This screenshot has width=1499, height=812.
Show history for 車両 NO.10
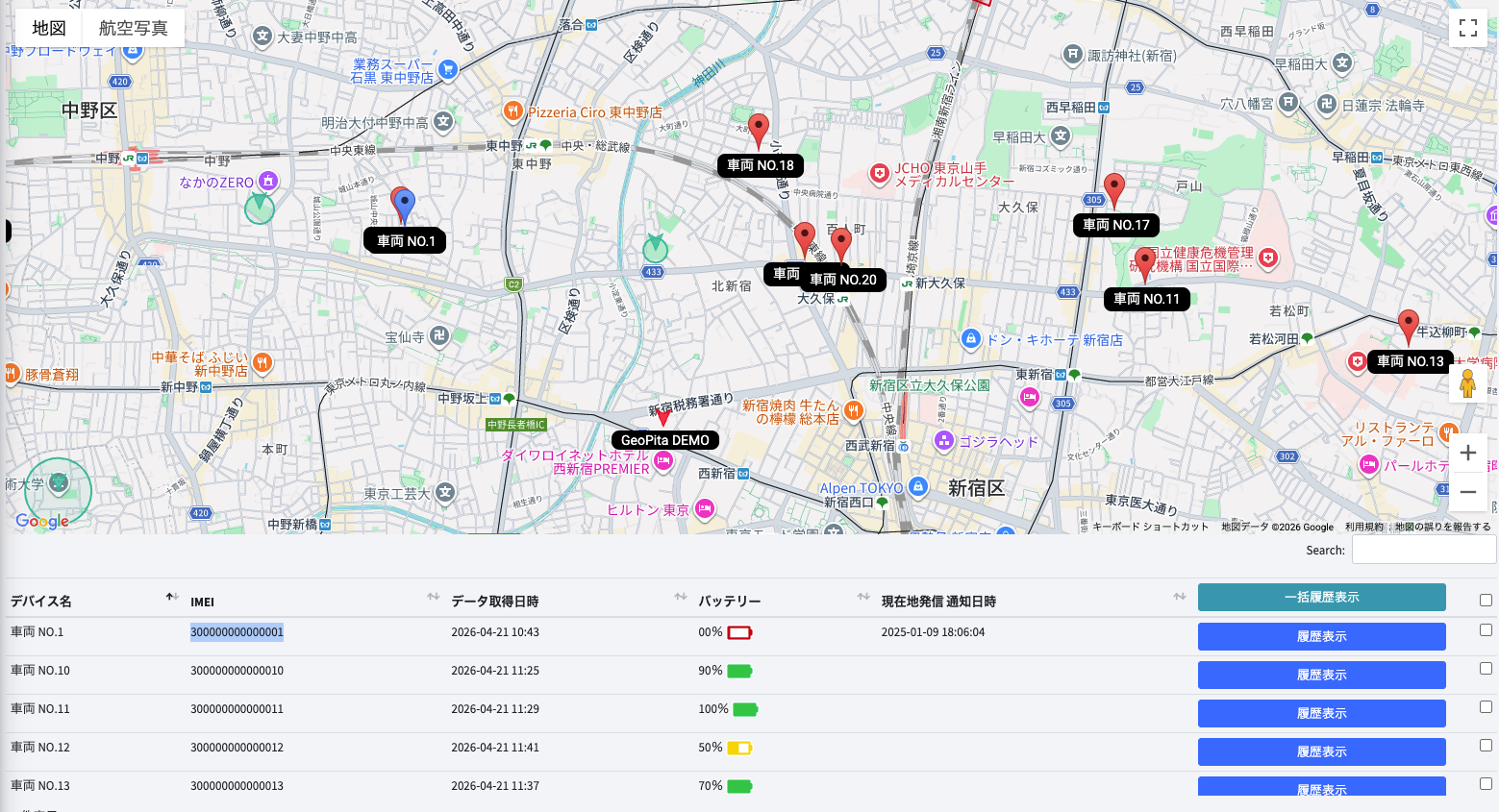coord(1321,675)
